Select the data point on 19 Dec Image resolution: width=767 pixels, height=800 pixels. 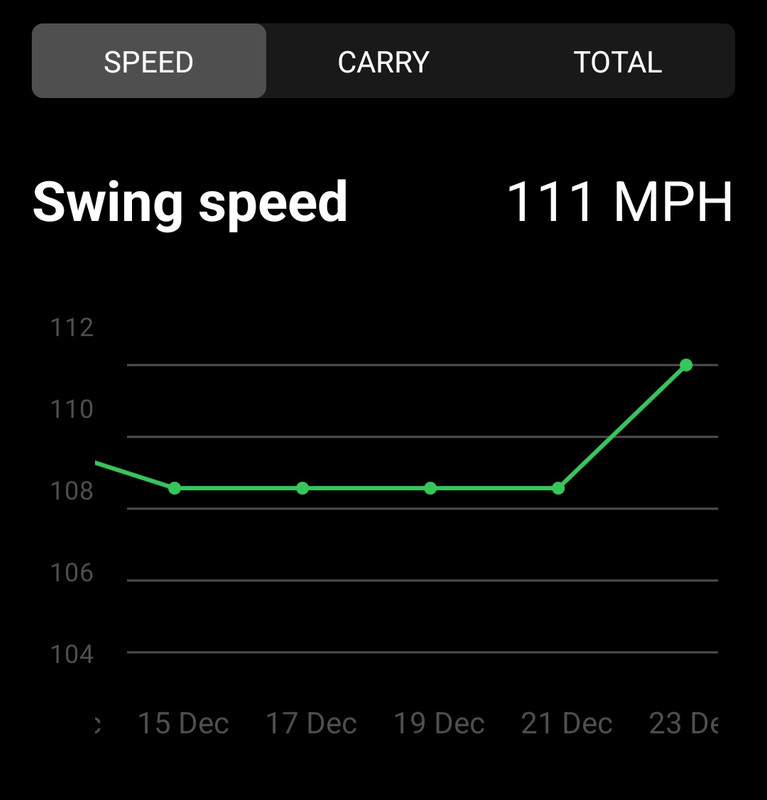tap(429, 488)
